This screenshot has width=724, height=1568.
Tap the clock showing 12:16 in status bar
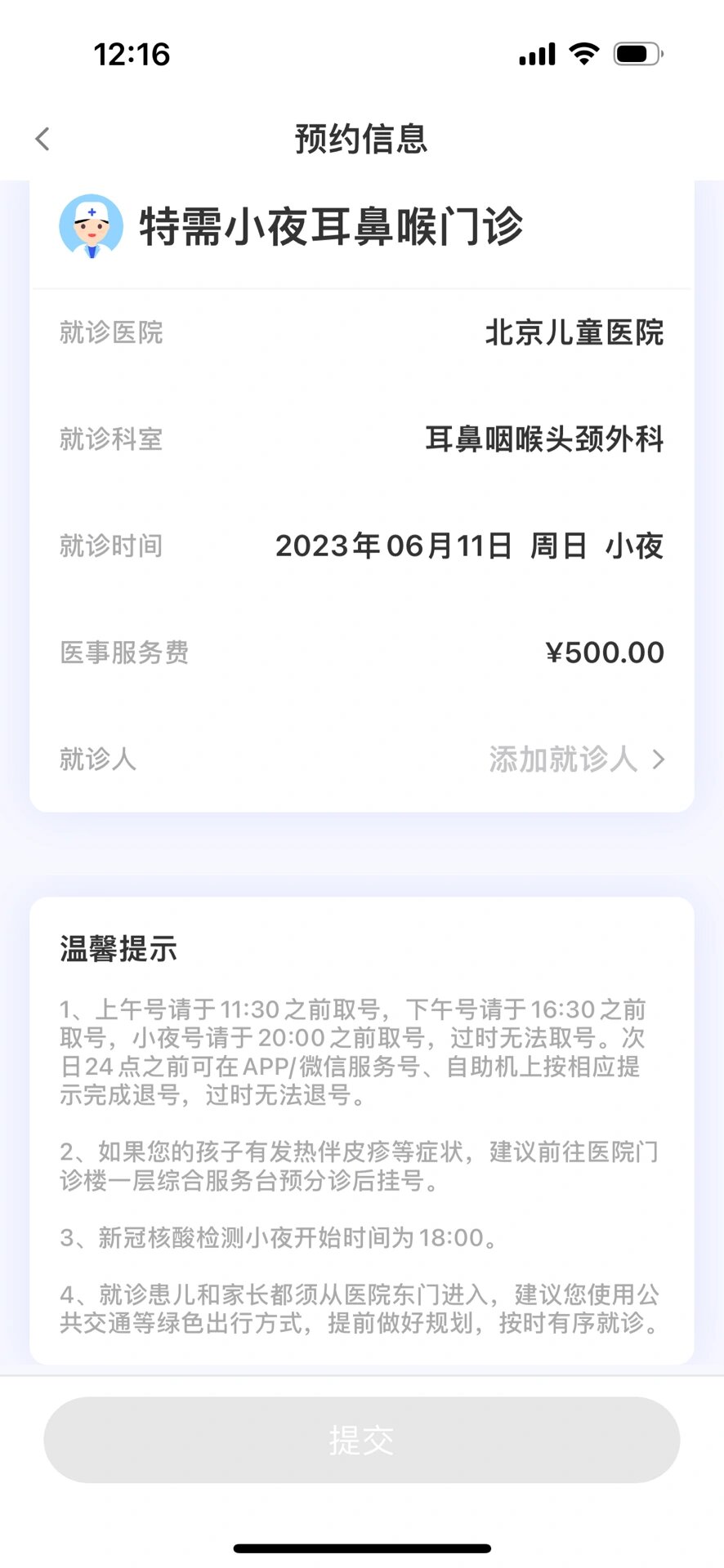tap(131, 54)
